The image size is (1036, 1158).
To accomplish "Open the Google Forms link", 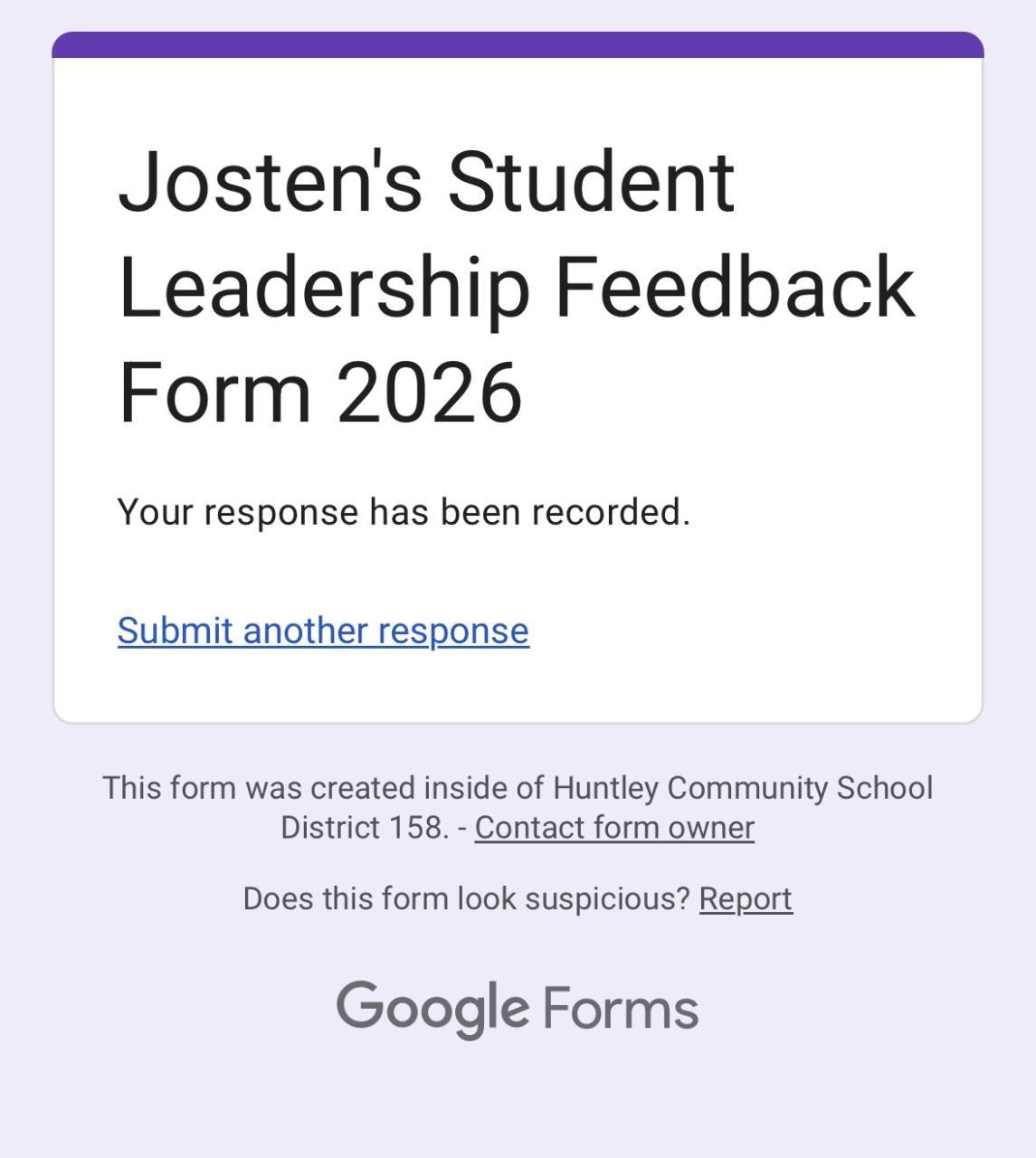I will coord(518,1009).
